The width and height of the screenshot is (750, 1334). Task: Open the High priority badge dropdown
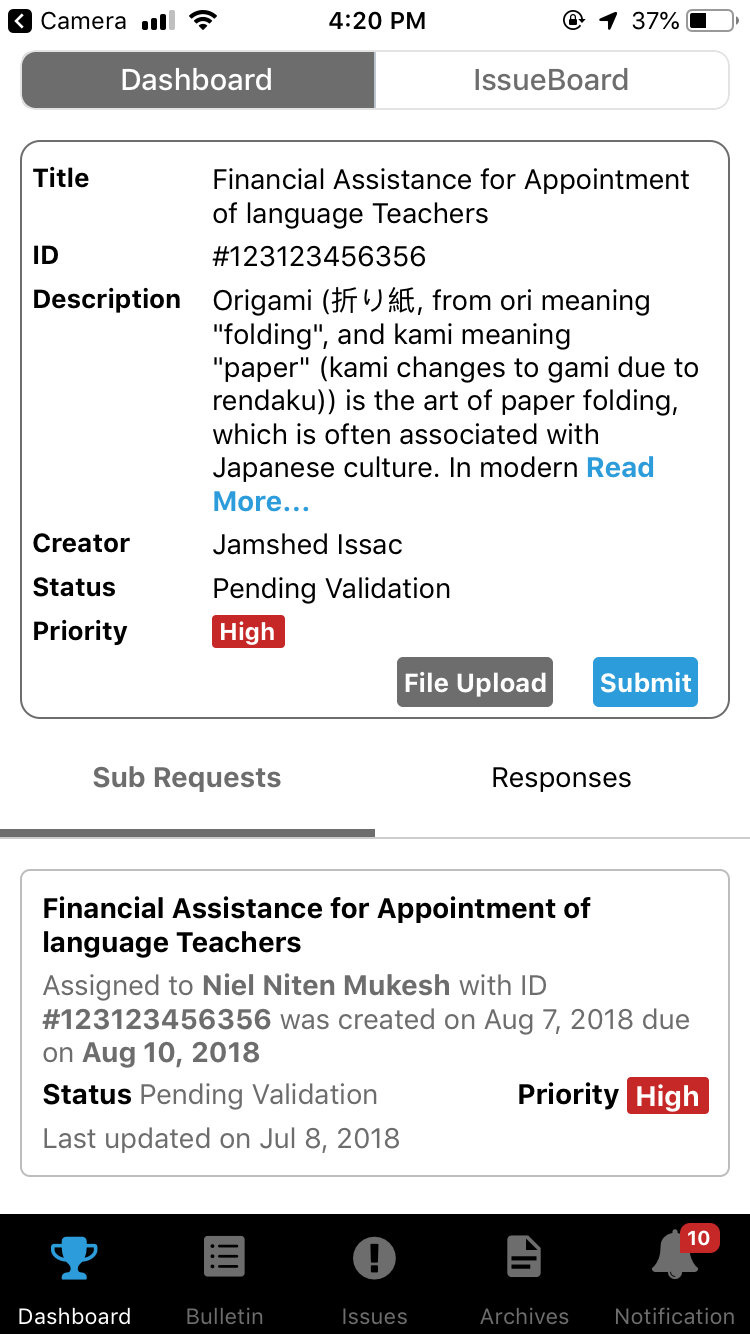pos(248,631)
